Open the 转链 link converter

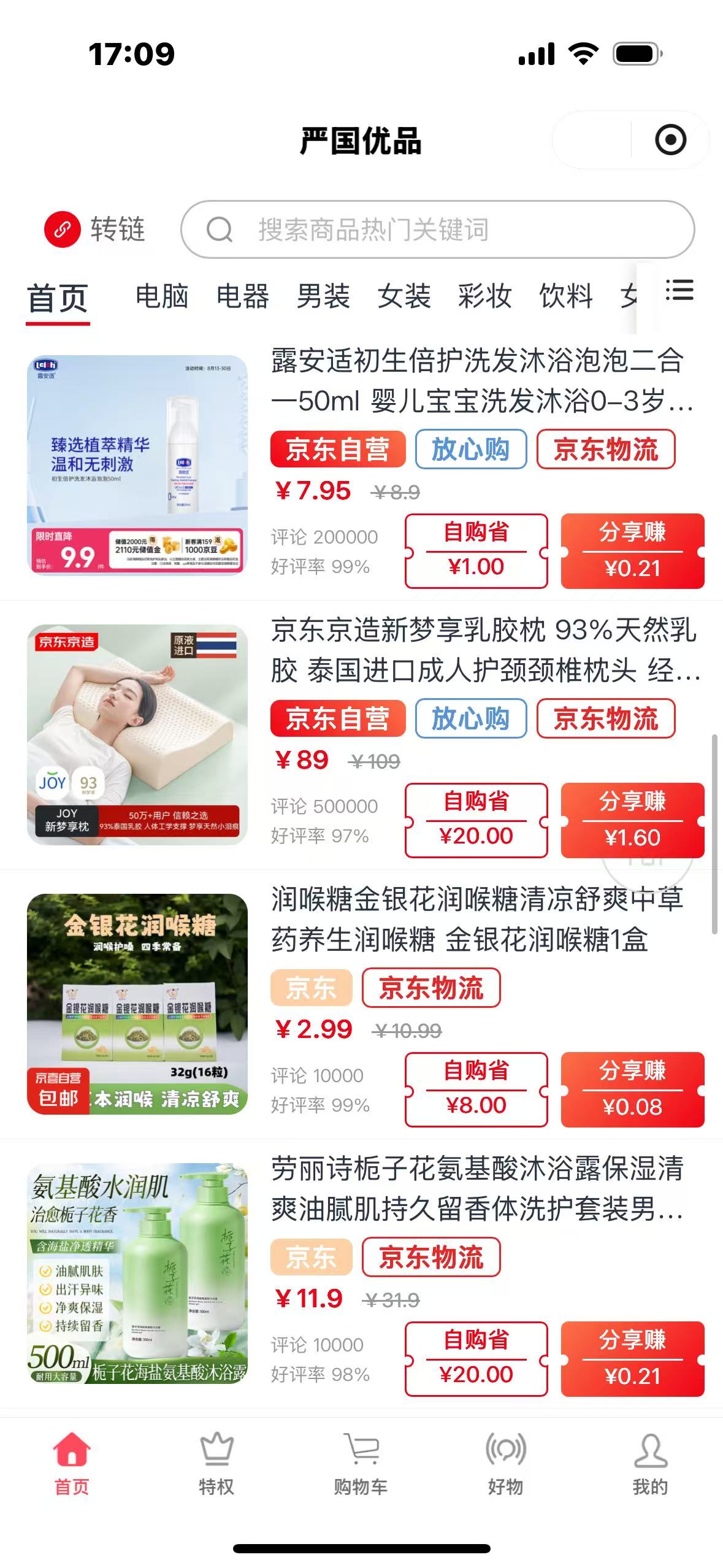coord(94,229)
